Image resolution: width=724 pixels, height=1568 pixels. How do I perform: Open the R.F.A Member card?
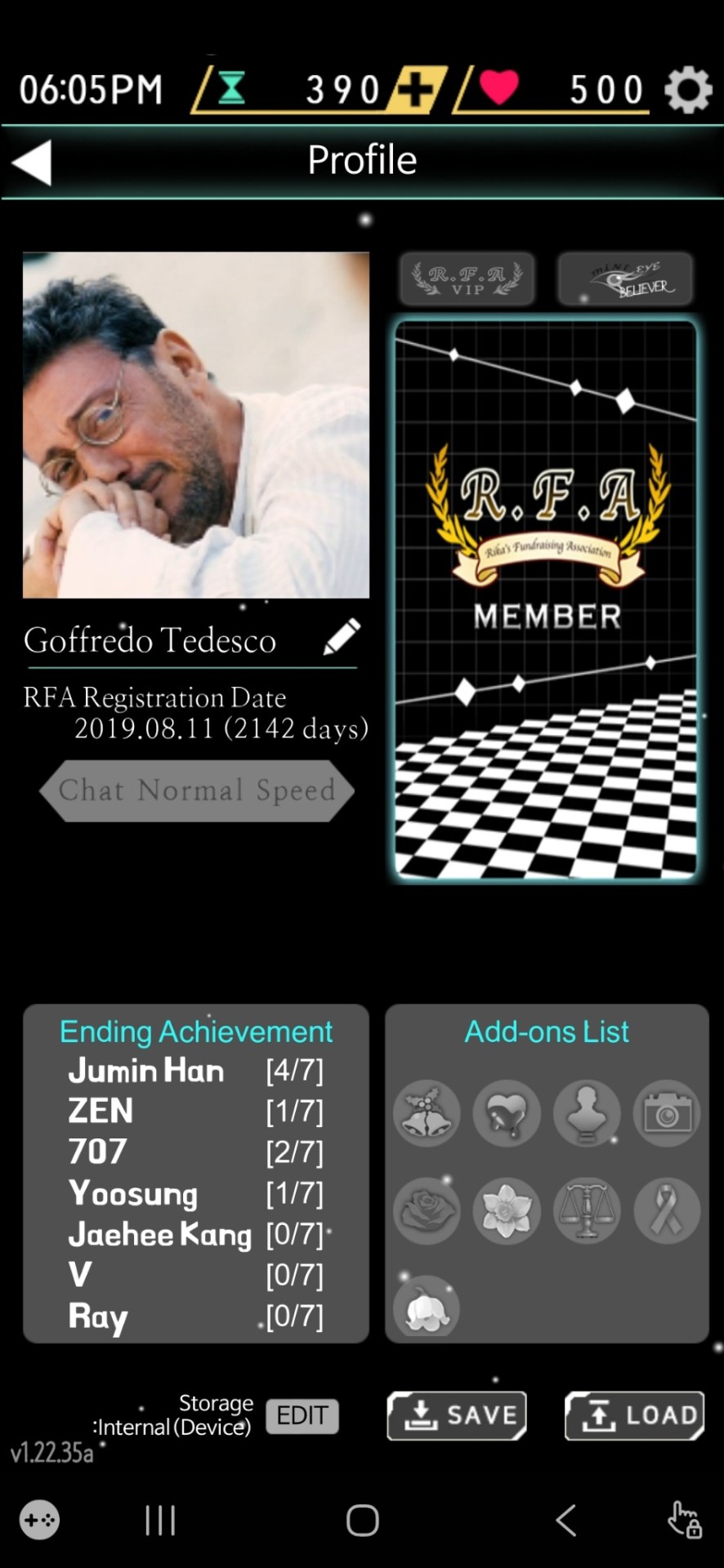546,600
